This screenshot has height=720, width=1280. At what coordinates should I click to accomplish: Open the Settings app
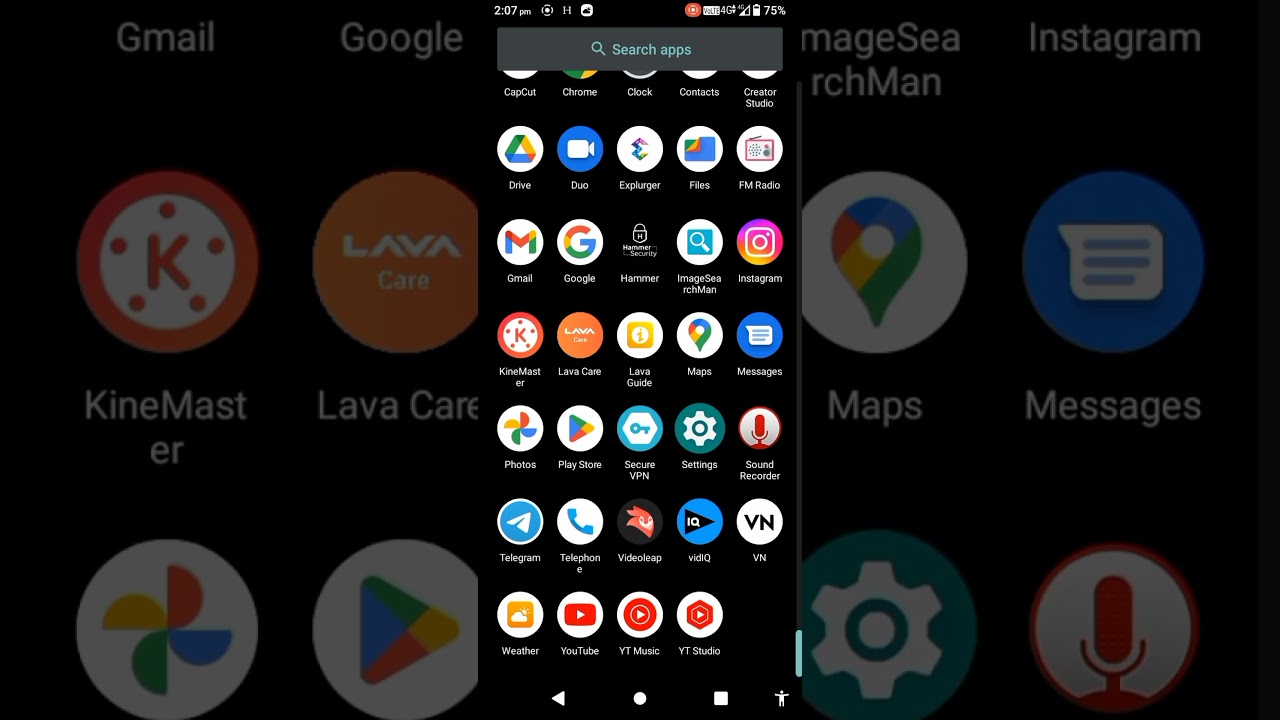(x=699, y=429)
